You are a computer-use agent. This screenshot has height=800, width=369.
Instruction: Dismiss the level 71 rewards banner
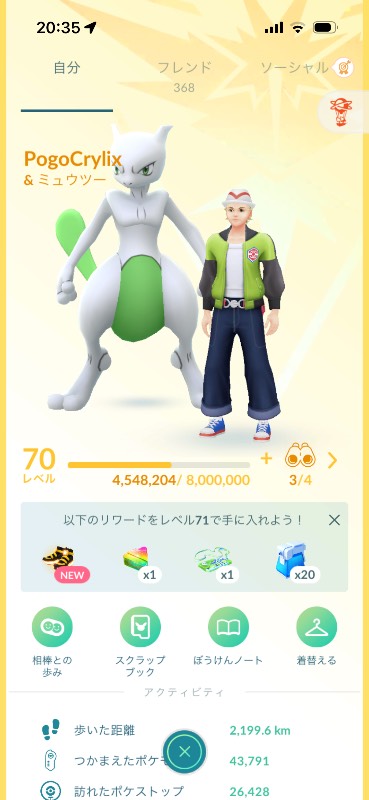[x=334, y=520]
